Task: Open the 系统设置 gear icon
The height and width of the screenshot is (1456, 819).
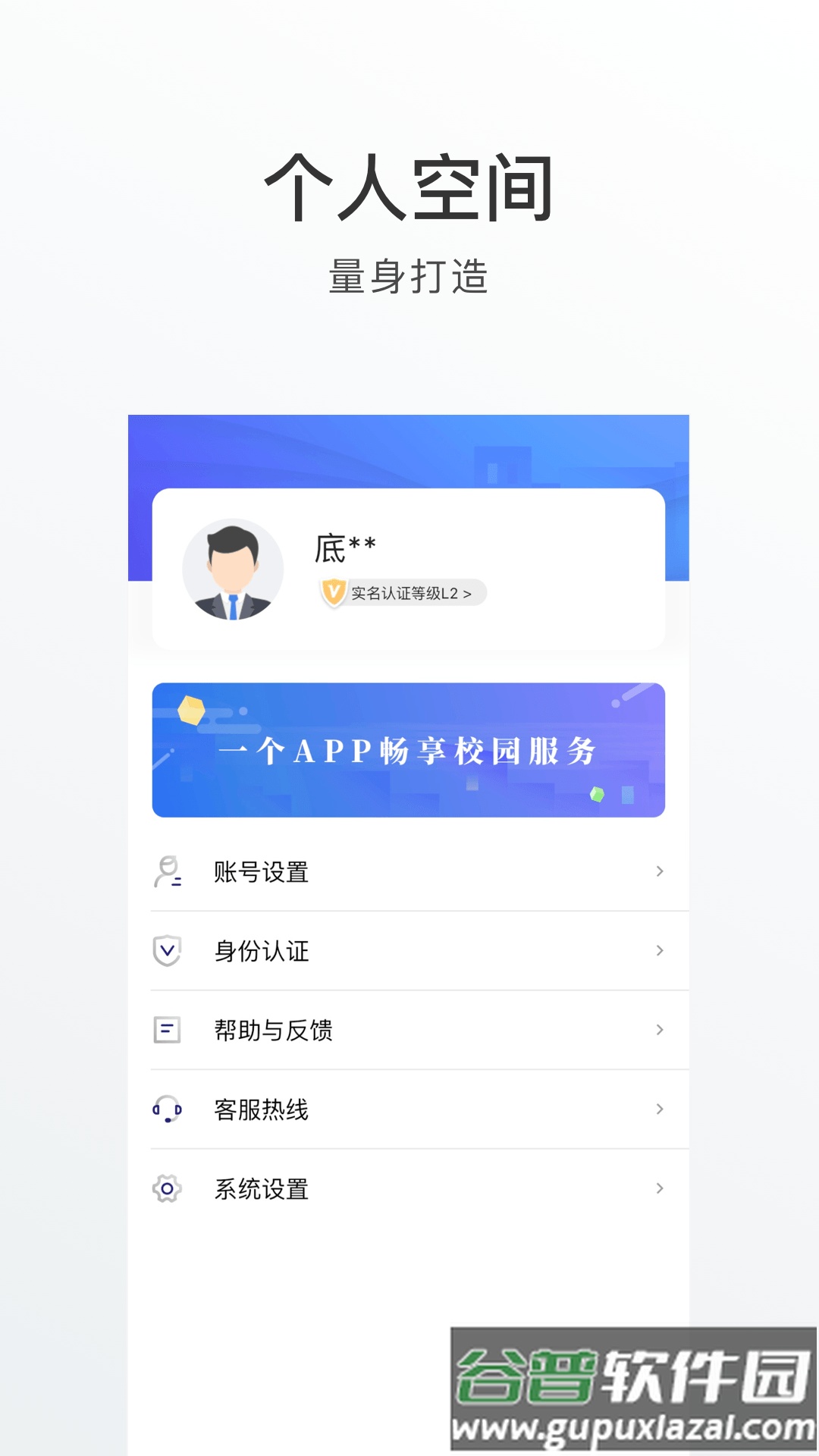Action: click(x=168, y=1189)
